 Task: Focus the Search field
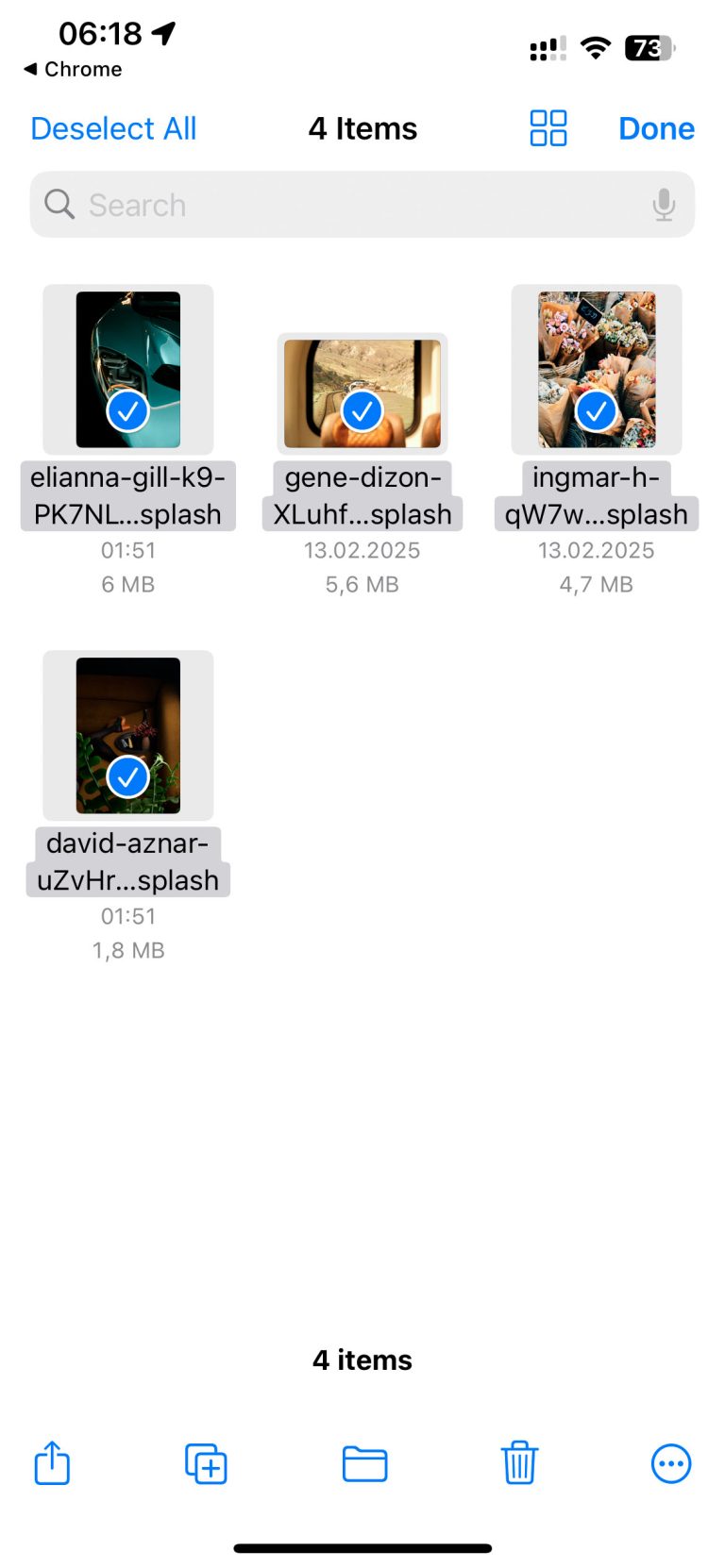(x=362, y=205)
